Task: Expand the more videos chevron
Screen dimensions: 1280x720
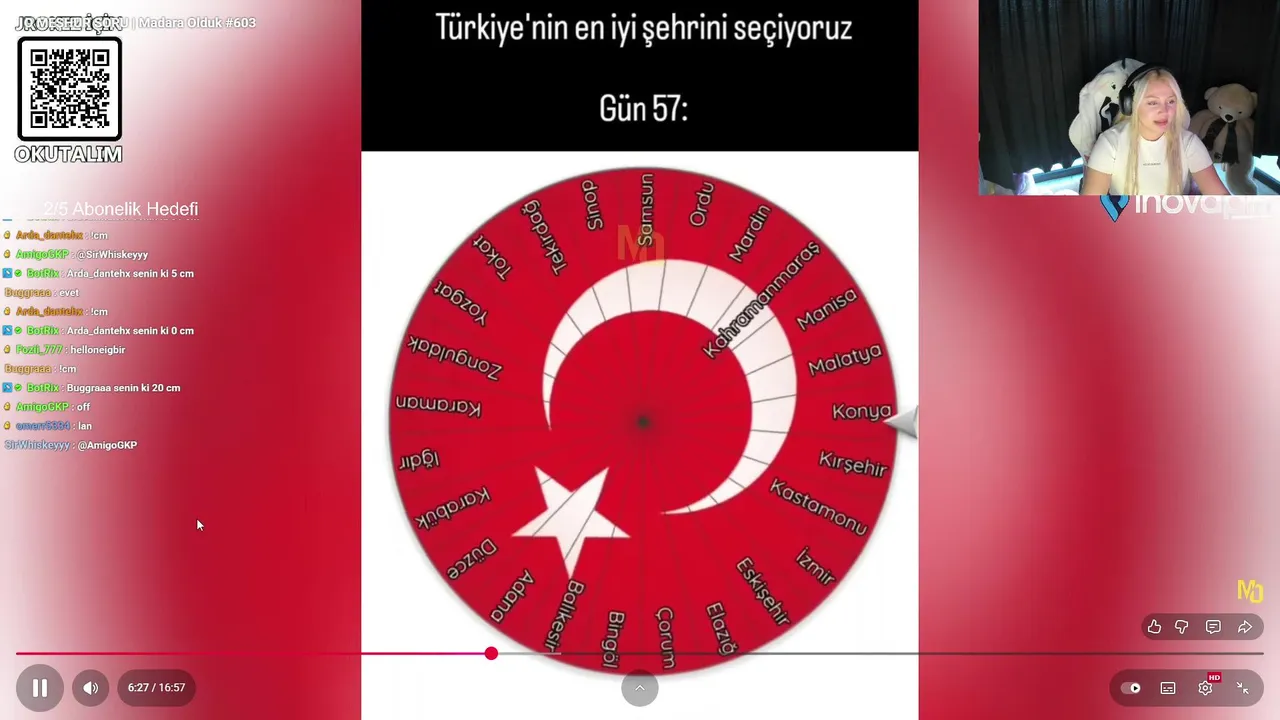Action: click(640, 688)
